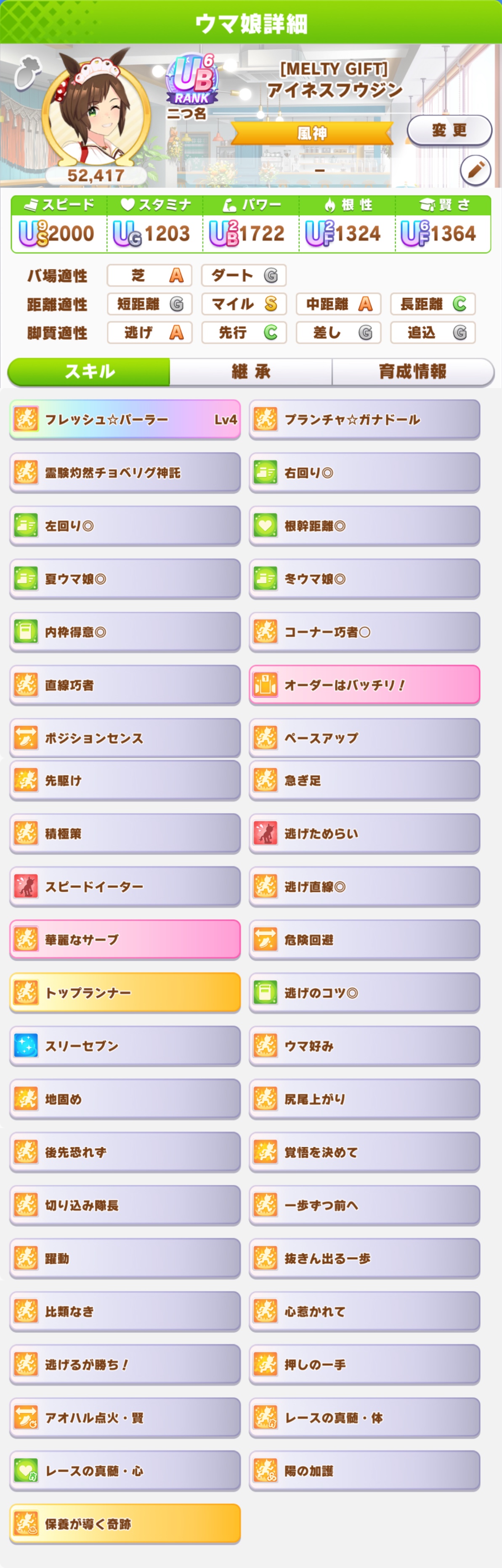Screen dimensions: 502x1568
Task: Tap the 変更 button
Action: pos(449,130)
